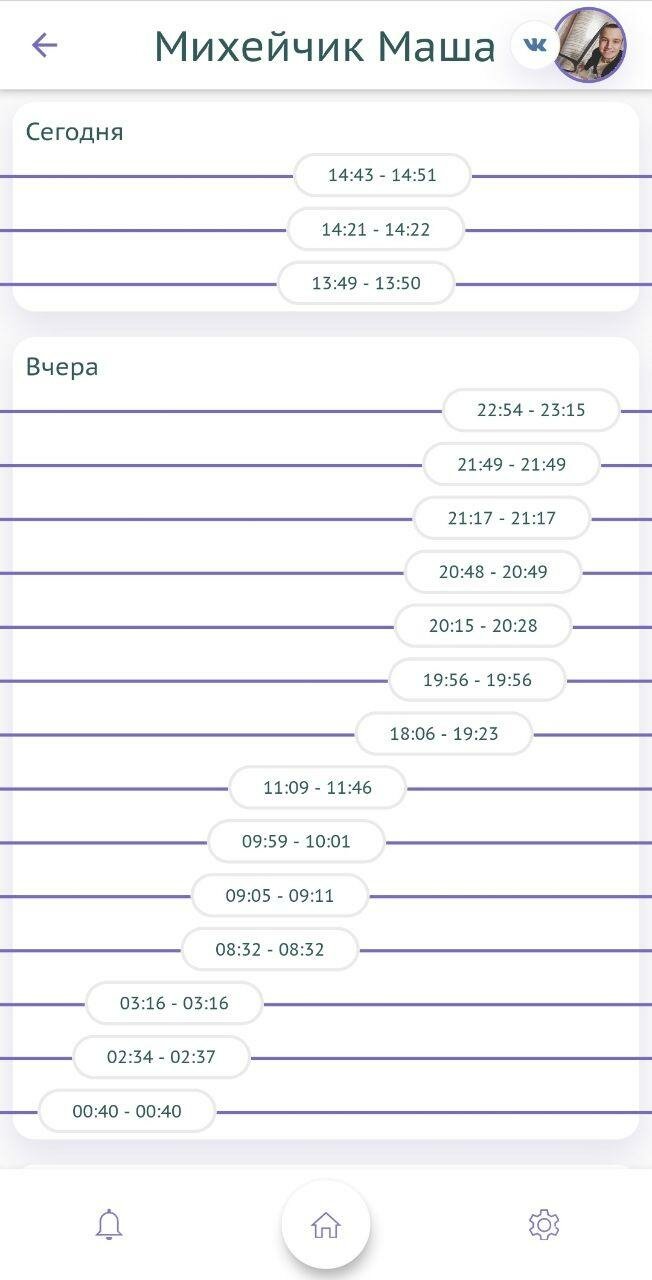Select the 00:40 - 00:40 session
The width and height of the screenshot is (652, 1280).
pos(127,1111)
